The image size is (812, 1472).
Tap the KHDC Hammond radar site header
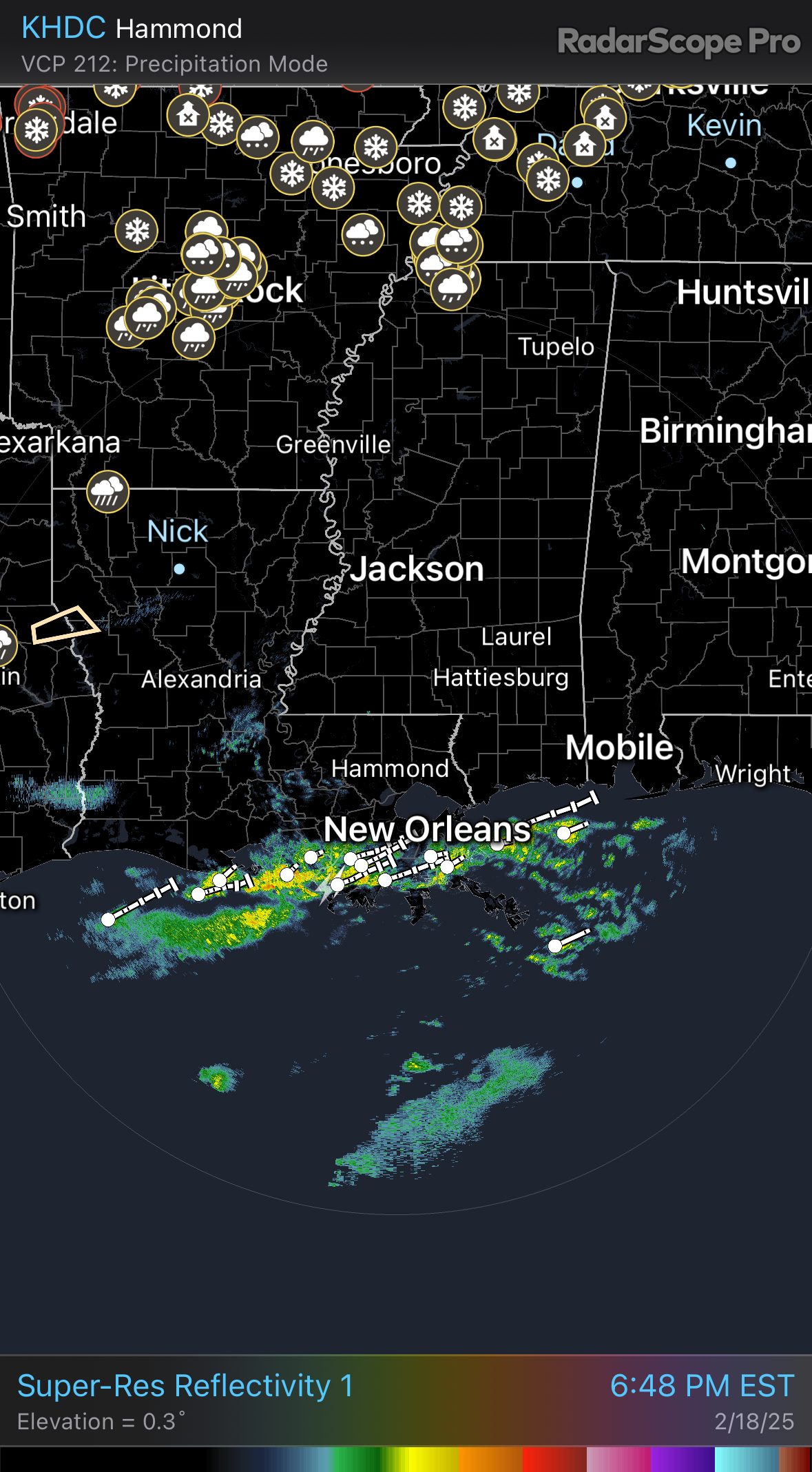[x=132, y=28]
